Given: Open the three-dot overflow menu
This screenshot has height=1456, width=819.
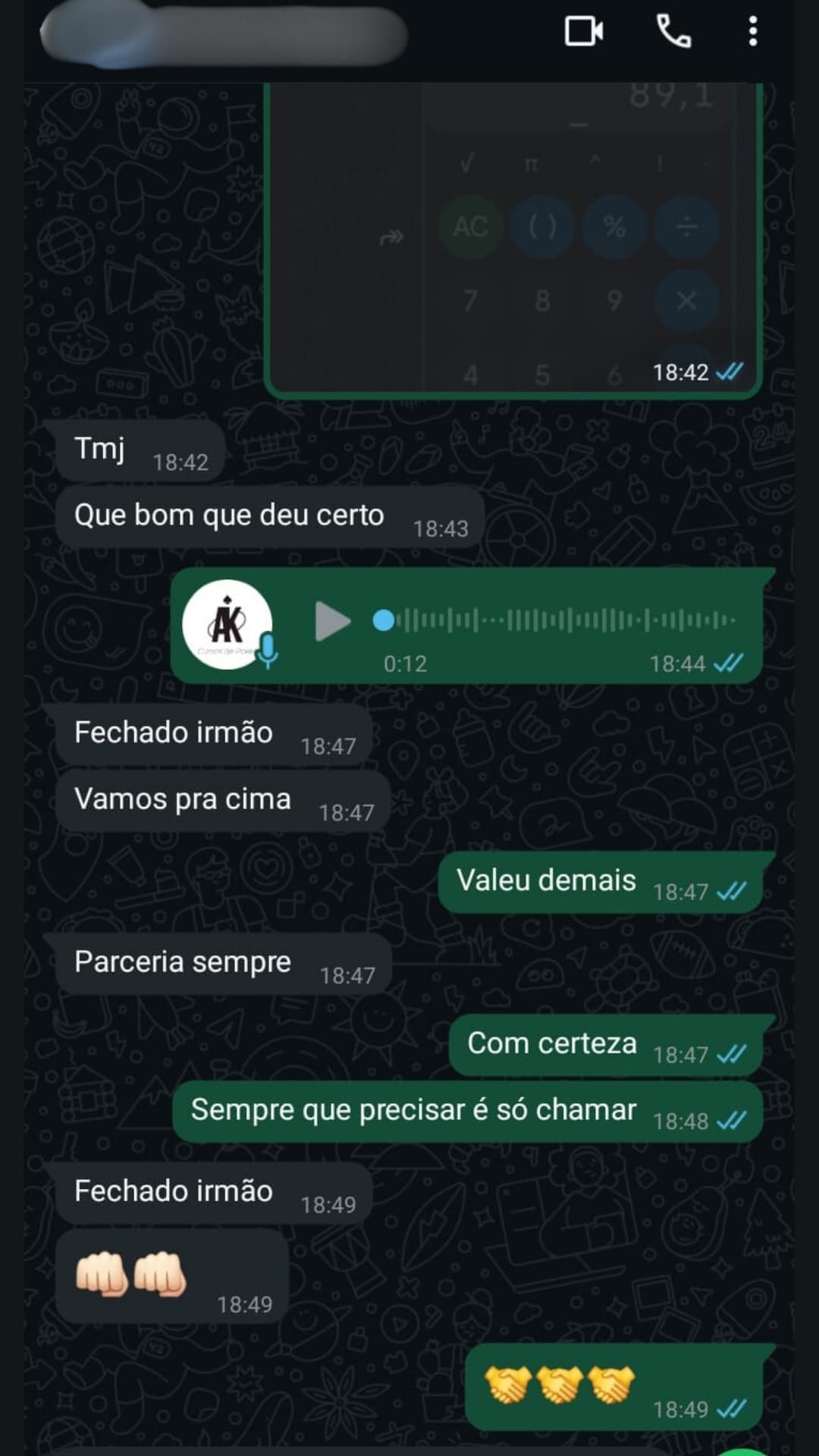Looking at the screenshot, I should tap(752, 32).
